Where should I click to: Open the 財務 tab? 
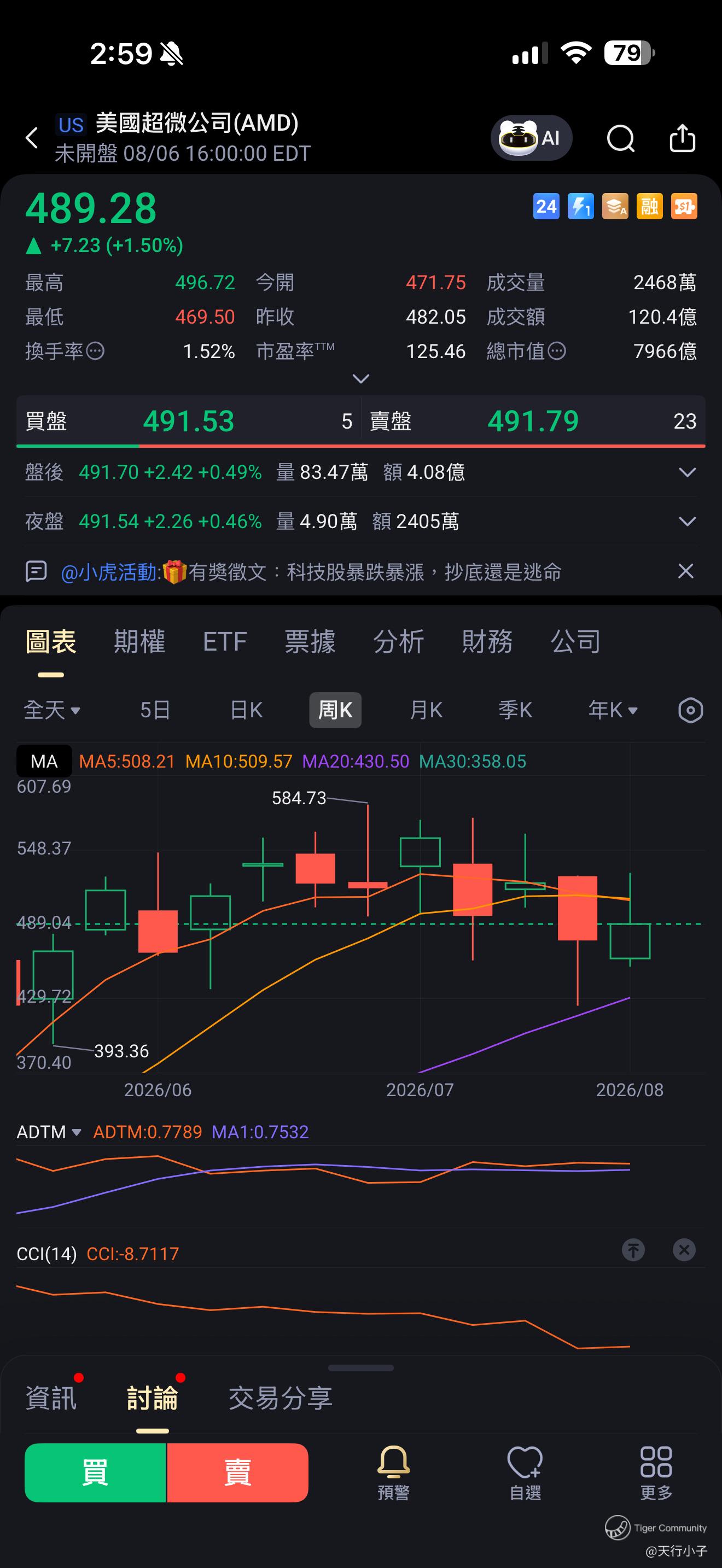[x=487, y=641]
